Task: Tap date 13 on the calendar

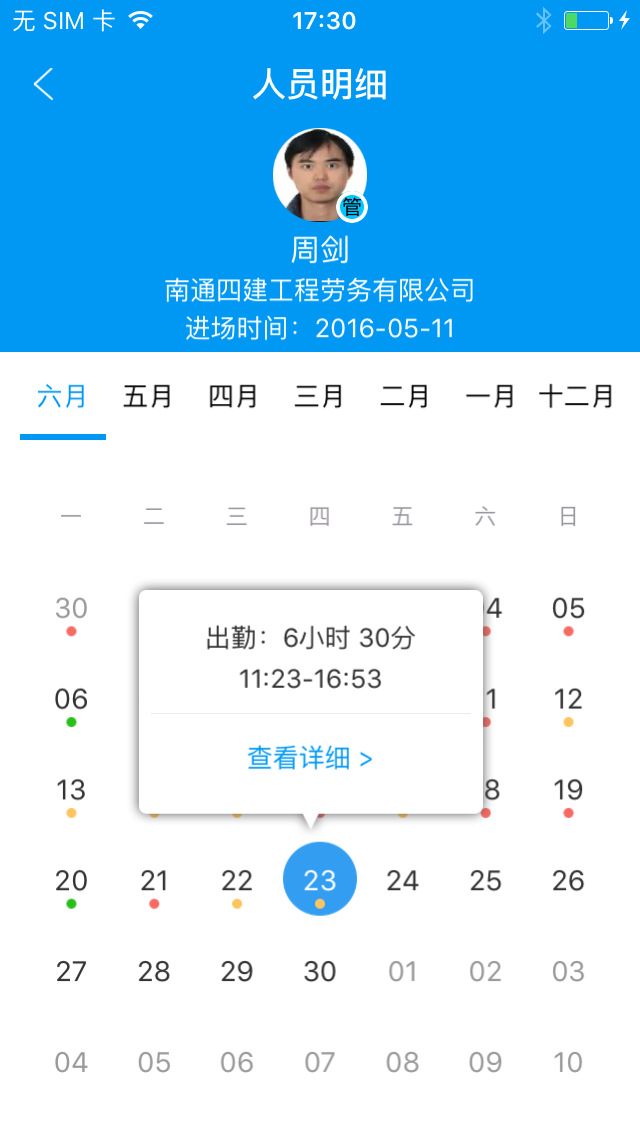Action: (x=71, y=790)
